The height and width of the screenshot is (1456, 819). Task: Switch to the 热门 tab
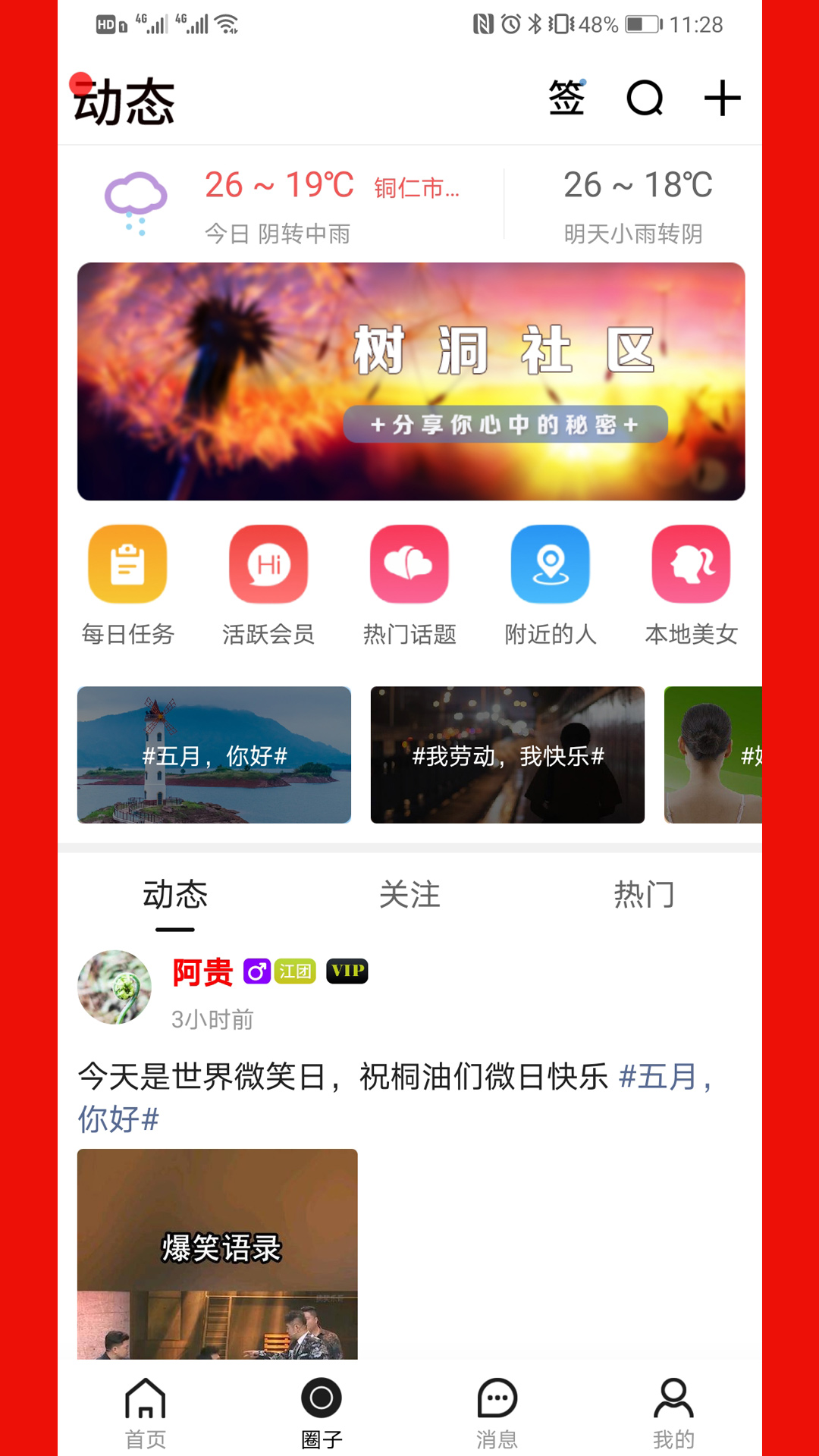coord(644,895)
